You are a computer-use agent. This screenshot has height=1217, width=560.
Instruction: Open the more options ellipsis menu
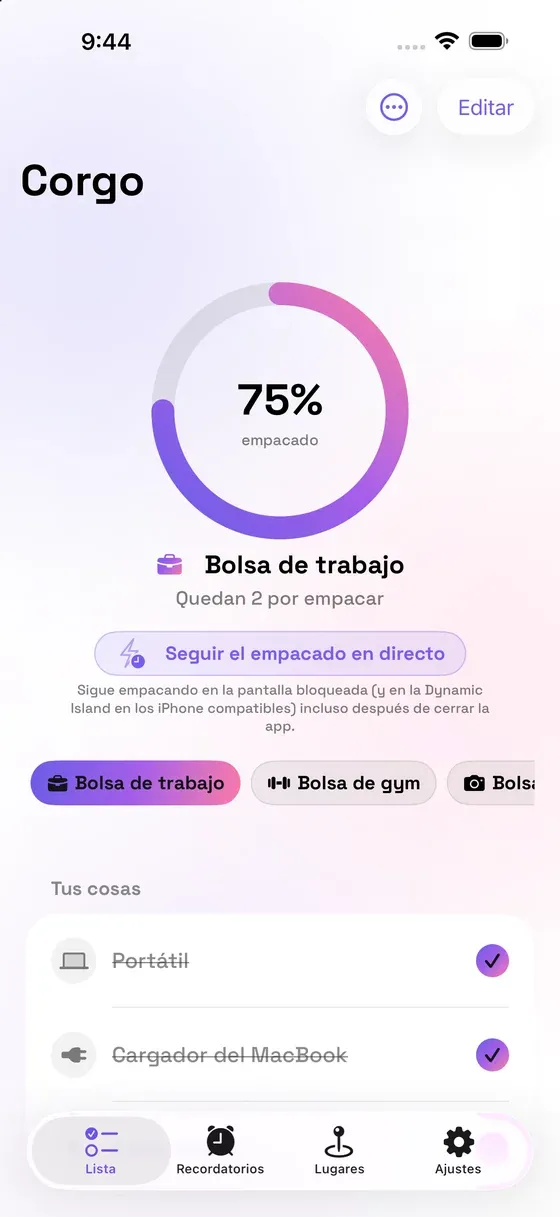point(394,107)
